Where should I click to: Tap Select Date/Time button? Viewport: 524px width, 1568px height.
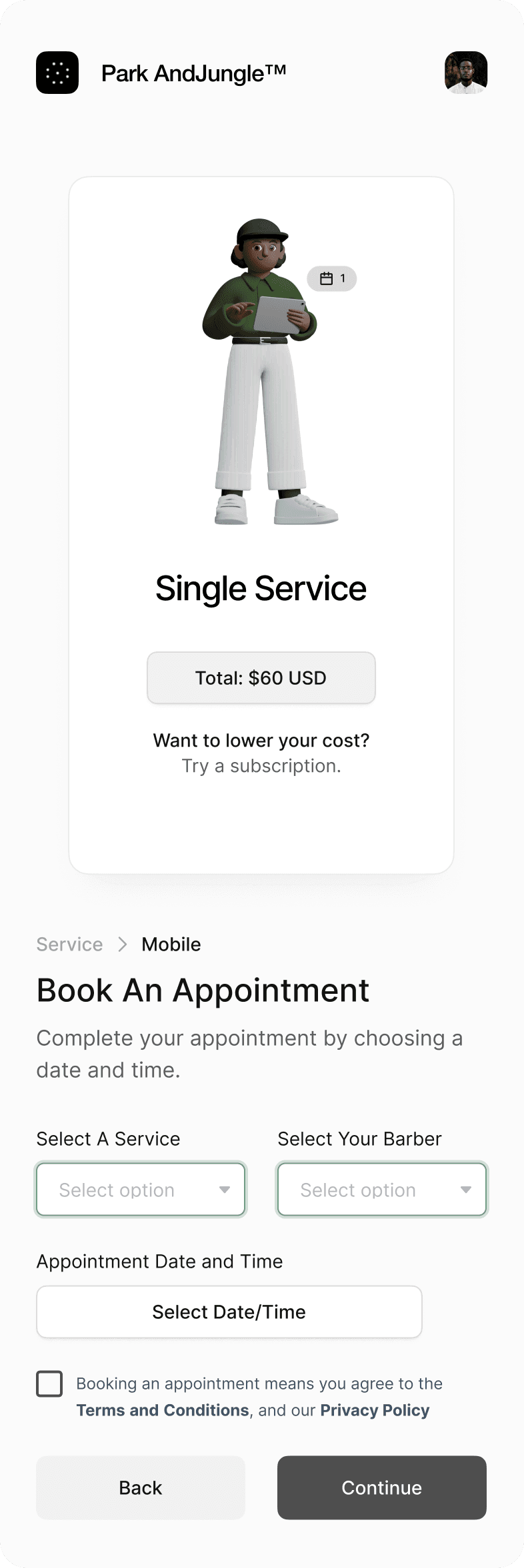[x=229, y=1312]
